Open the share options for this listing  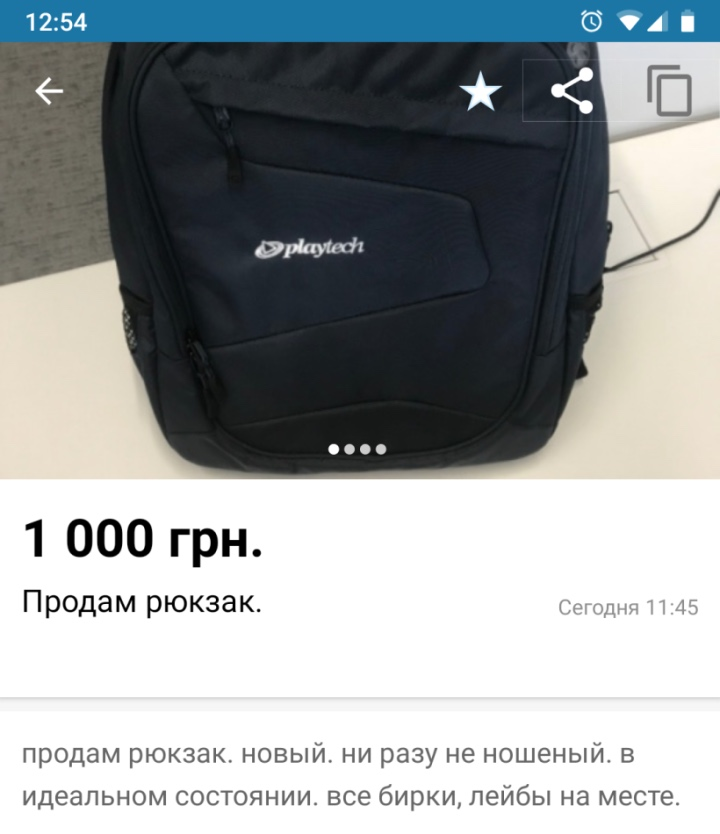571,90
